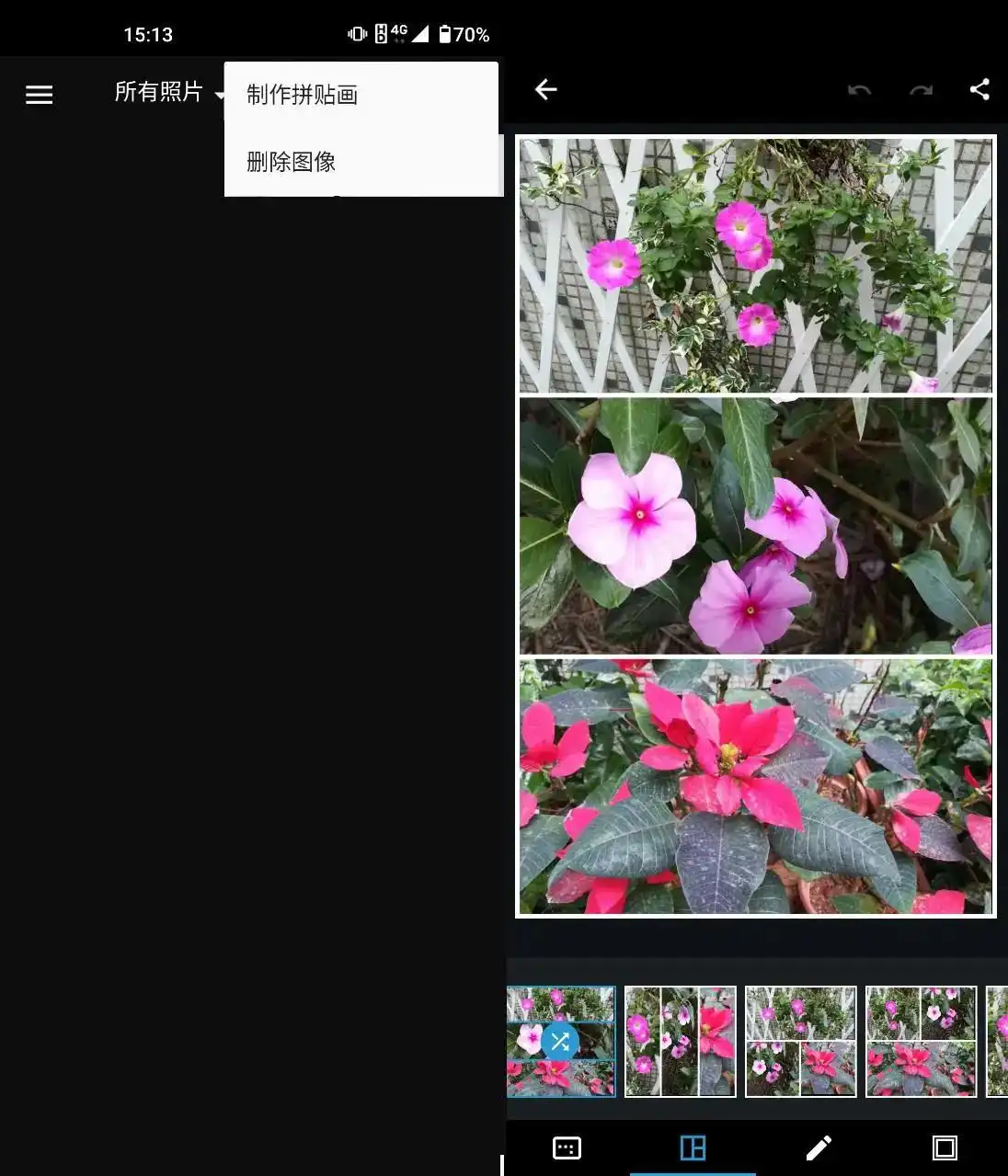
Task: Shuffle photos in the selected layout
Action: 560,1042
